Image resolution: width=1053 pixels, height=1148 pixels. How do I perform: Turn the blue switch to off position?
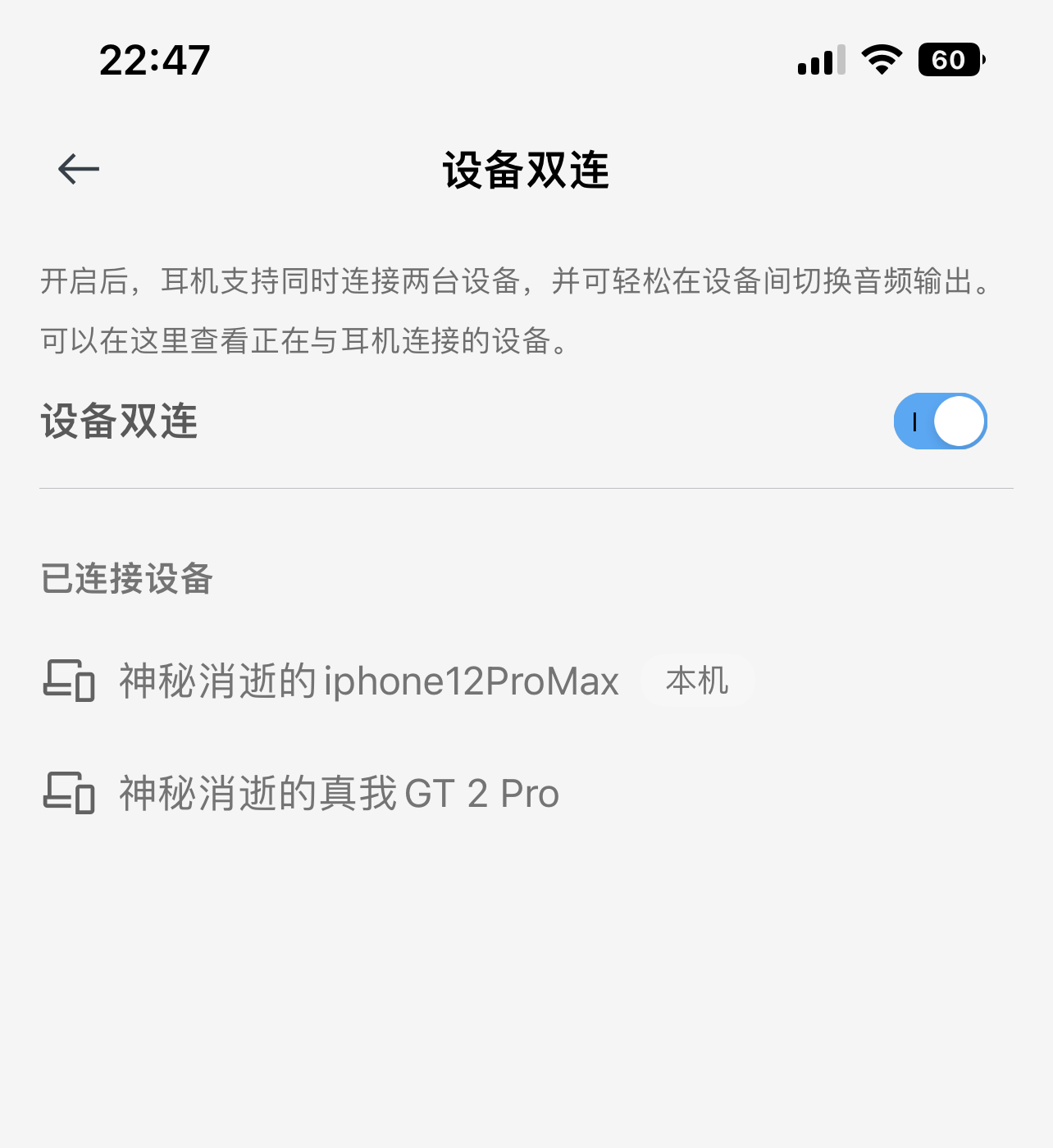point(940,421)
